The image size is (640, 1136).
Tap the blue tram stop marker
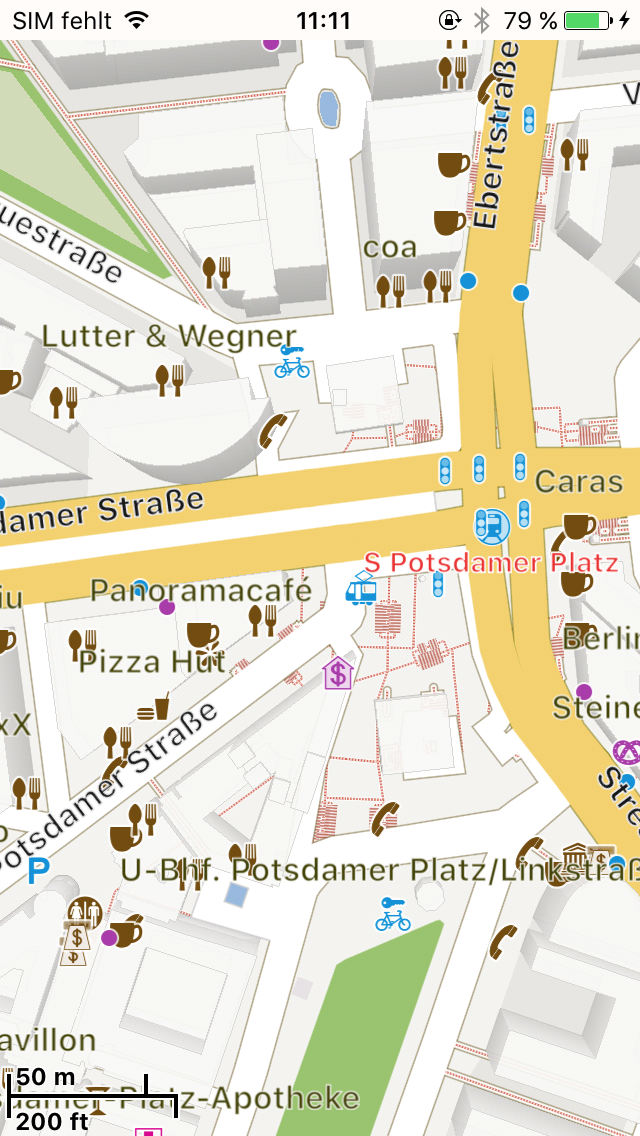[x=360, y=589]
